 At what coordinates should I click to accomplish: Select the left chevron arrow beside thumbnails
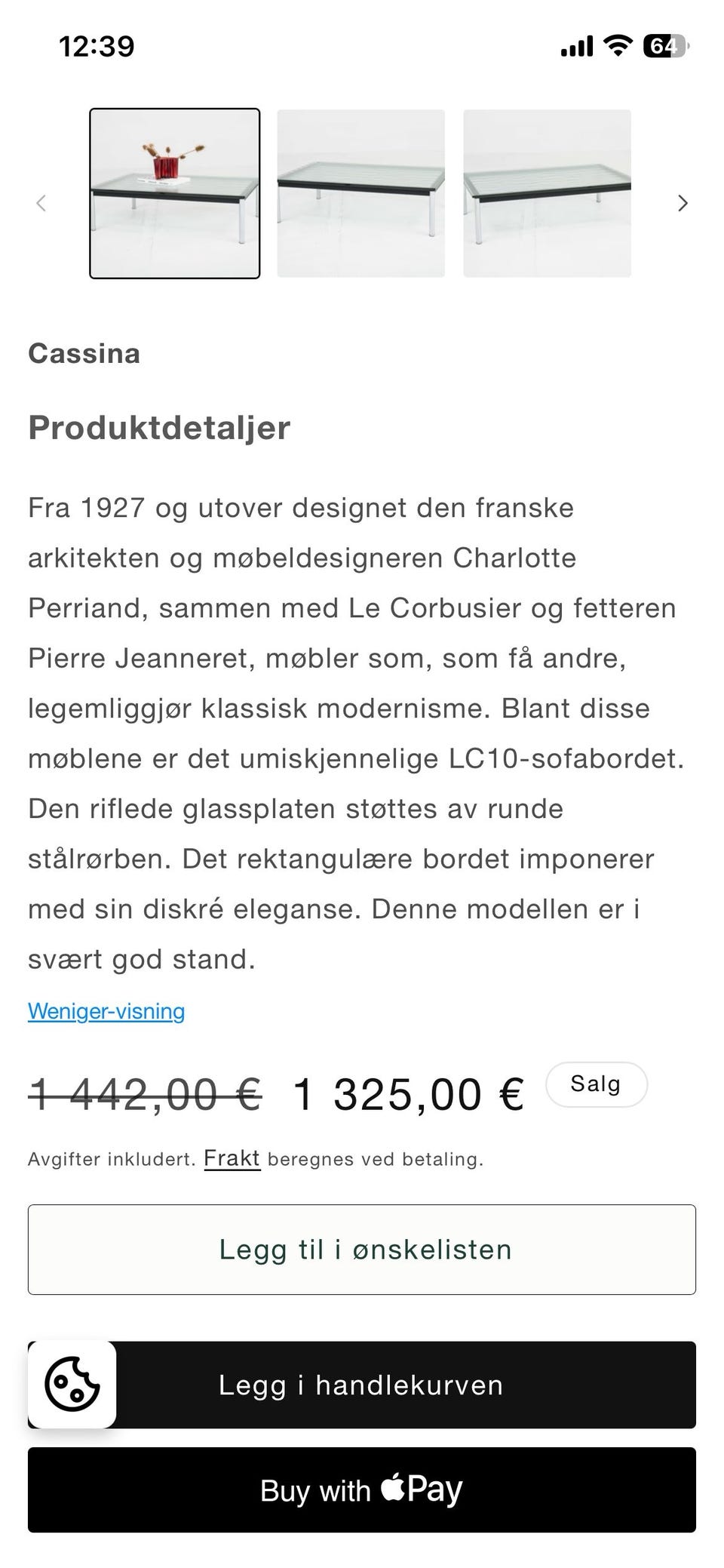point(41,203)
